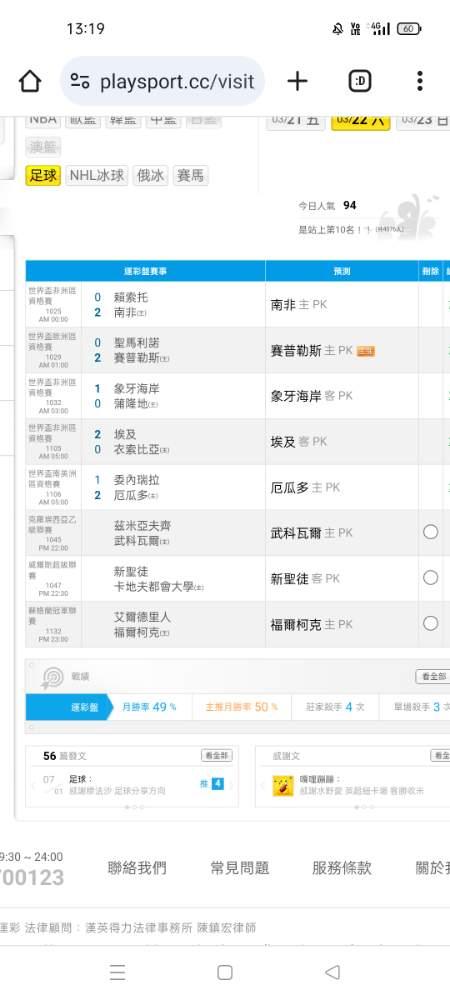Open the browser overflow menu
450x1000 pixels.
pyautogui.click(x=419, y=81)
